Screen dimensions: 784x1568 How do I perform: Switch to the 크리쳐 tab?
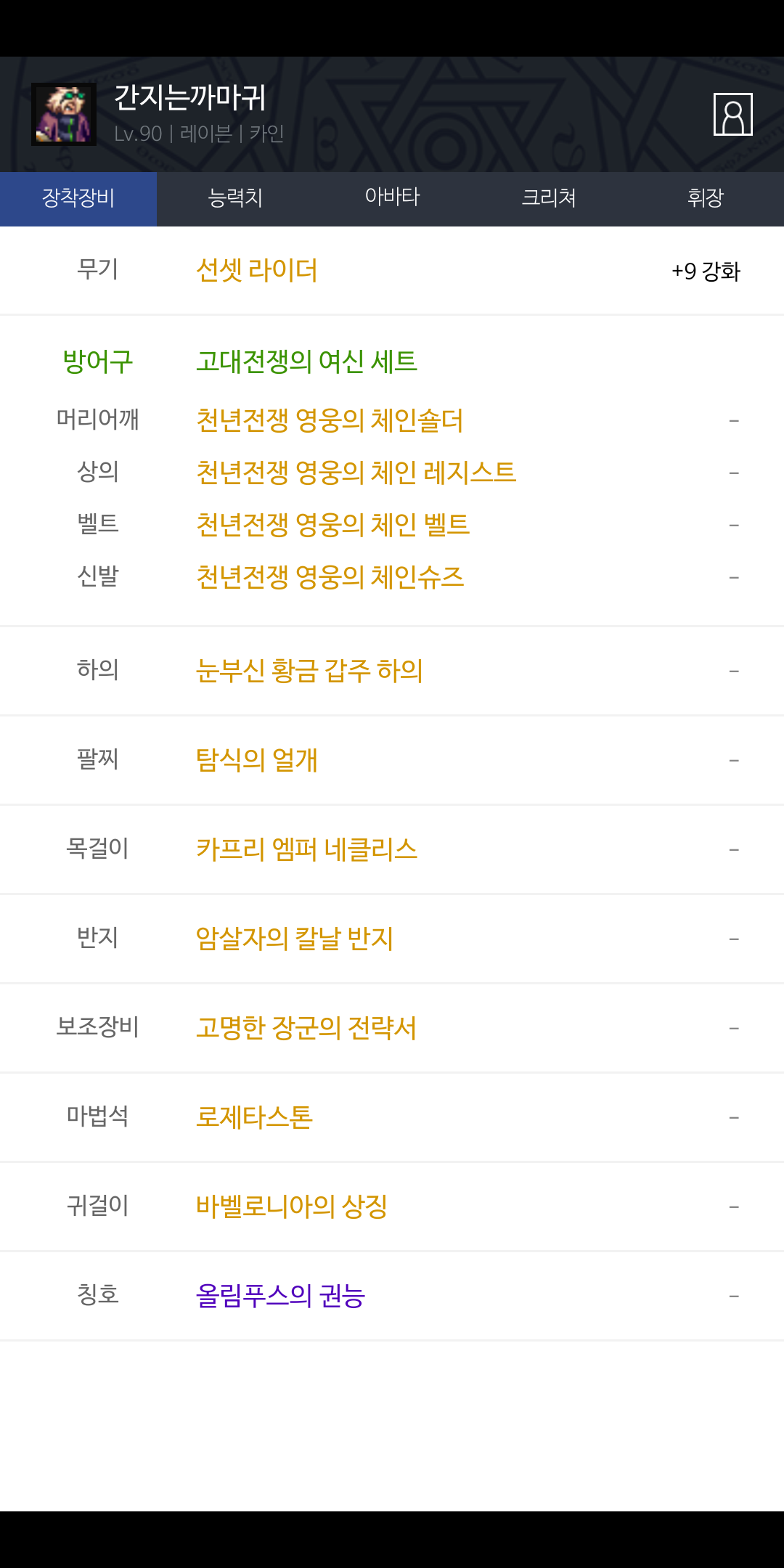[549, 198]
